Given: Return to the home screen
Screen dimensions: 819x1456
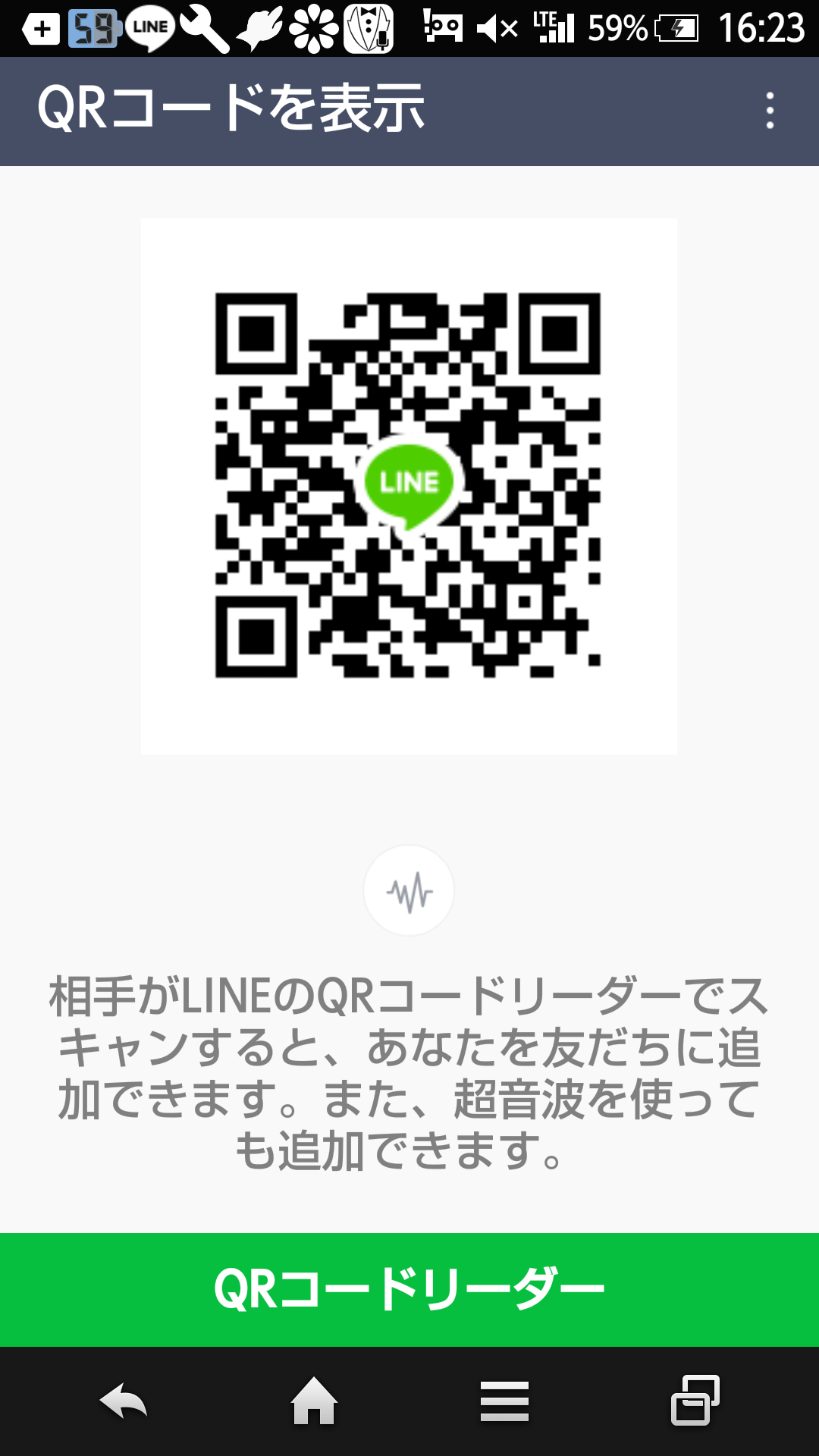Looking at the screenshot, I should 314,1400.
